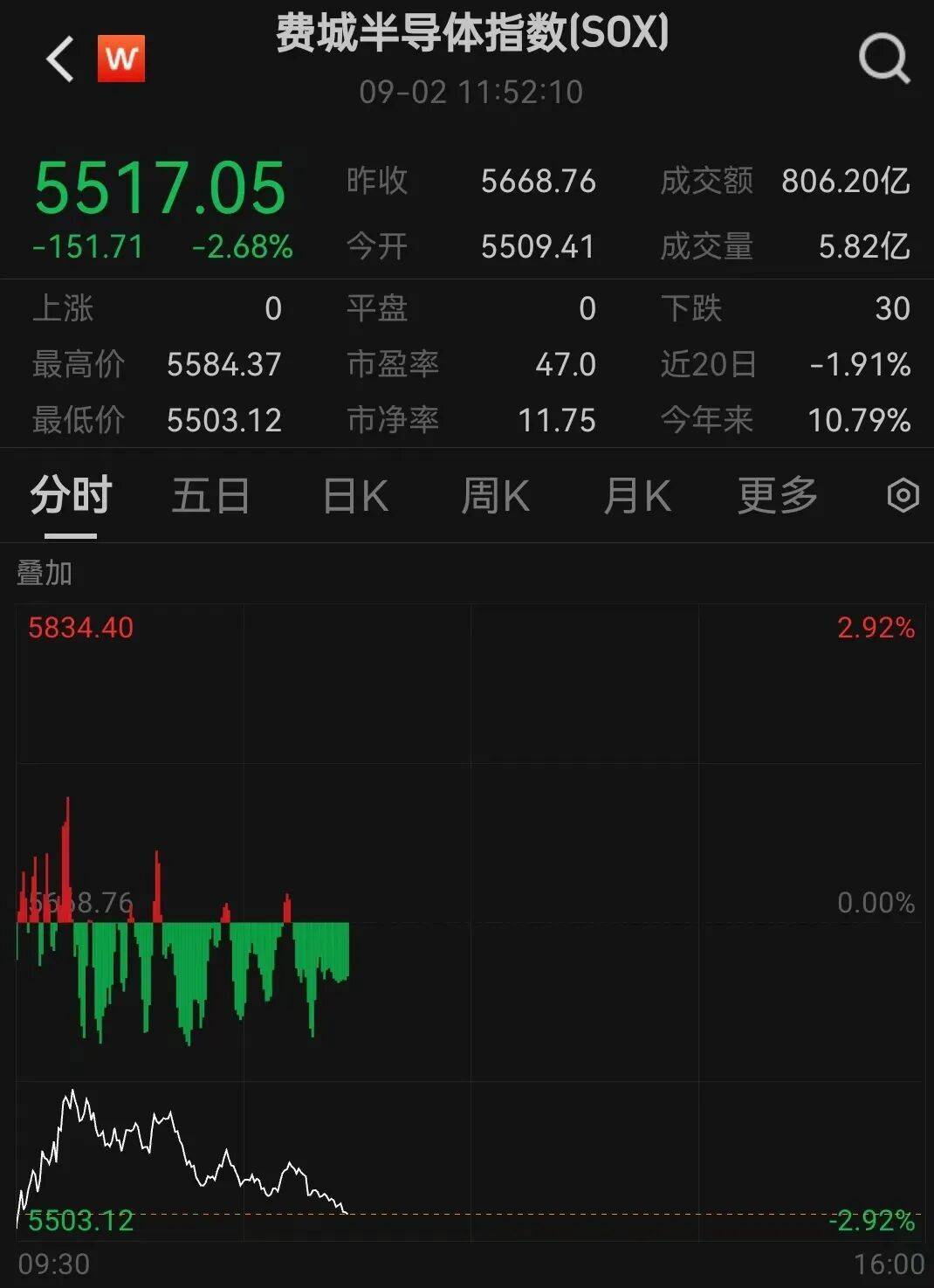Open the 更多 chart options
This screenshot has height=1288, width=934.
(775, 494)
